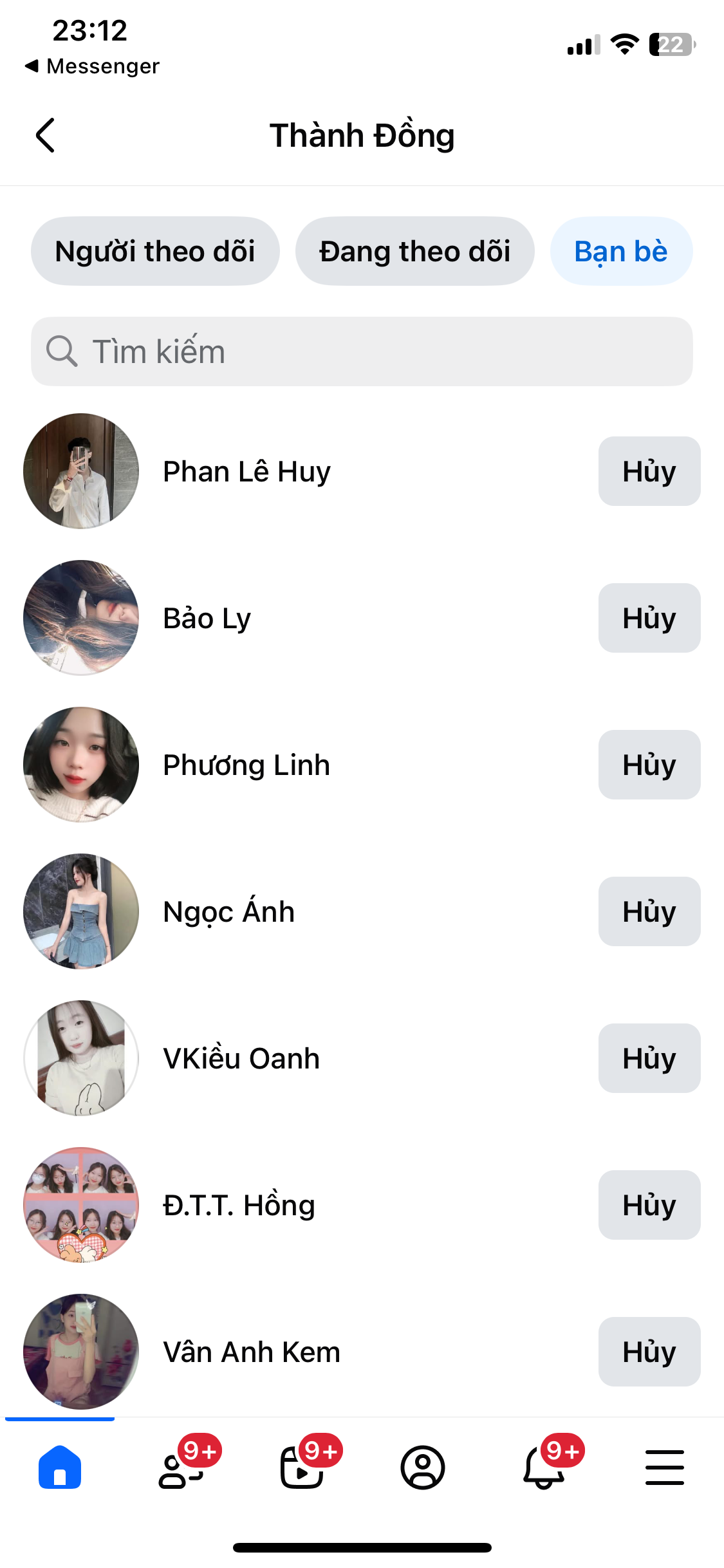This screenshot has width=724, height=1568.
Task: Return to Messenger via status bar link
Action: (93, 66)
